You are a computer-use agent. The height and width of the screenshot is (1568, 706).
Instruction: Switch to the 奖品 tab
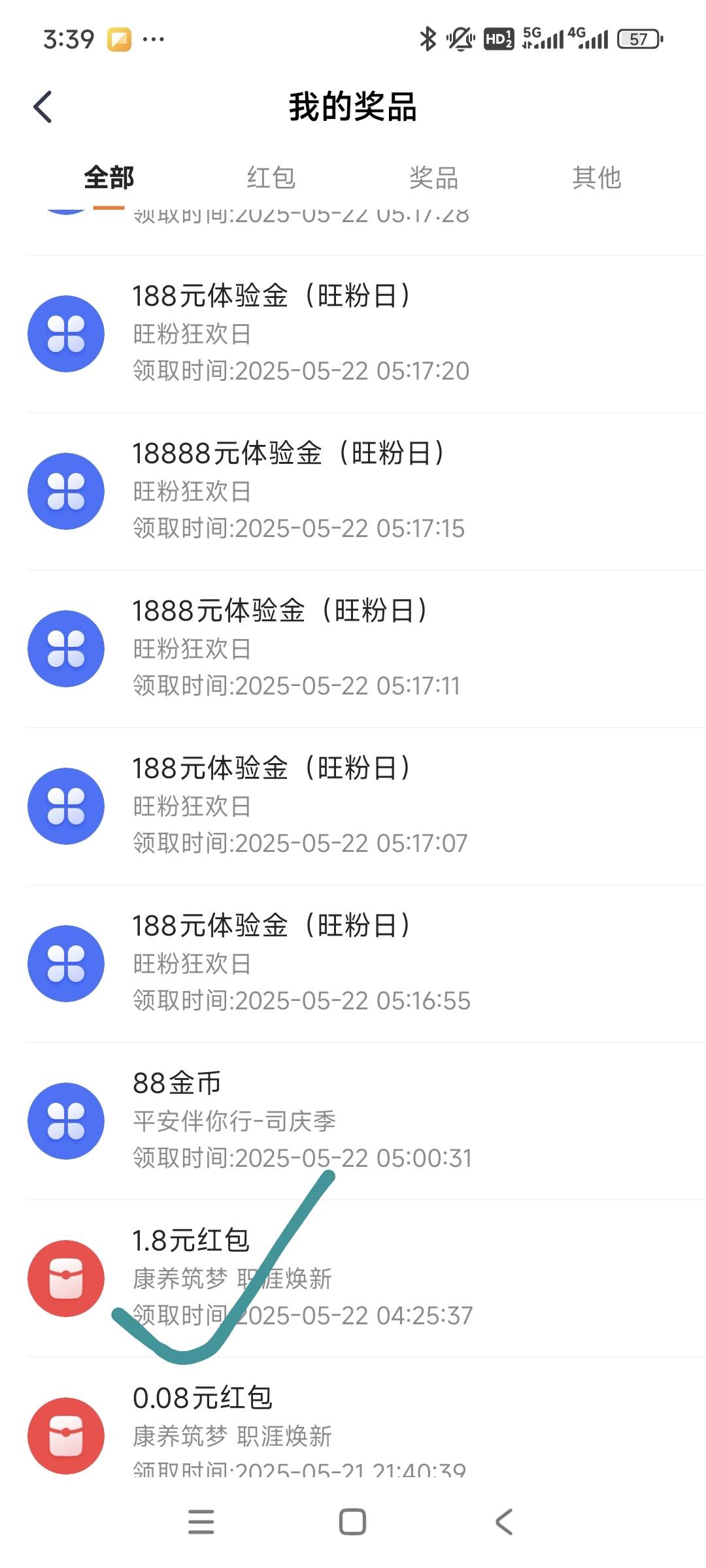coord(434,178)
